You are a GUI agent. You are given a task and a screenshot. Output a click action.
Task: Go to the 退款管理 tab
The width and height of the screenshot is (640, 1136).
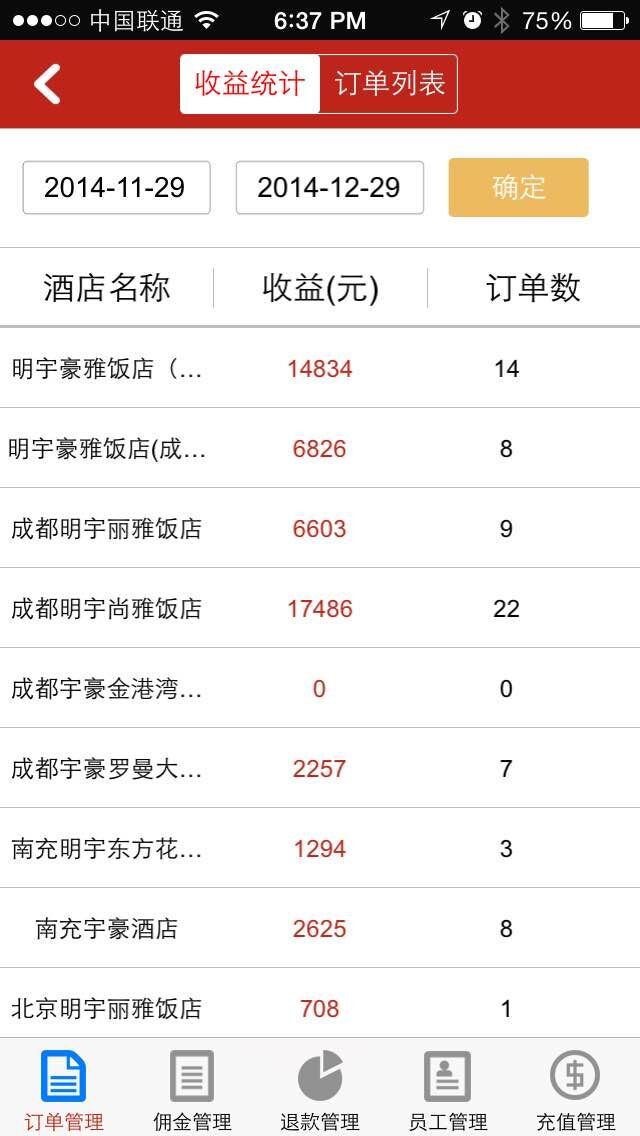point(320,1088)
